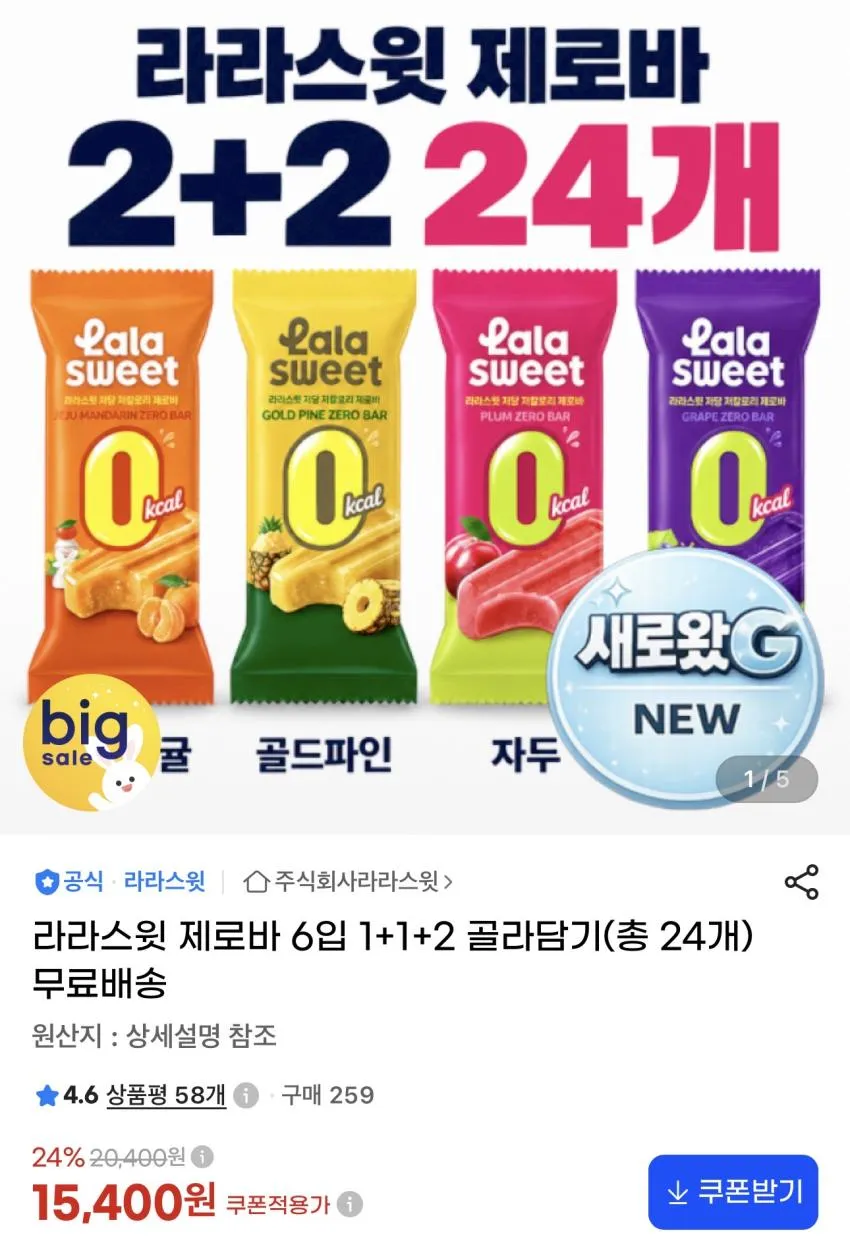Open the 주식회사라라스윗 seller page
850x1243 pixels.
point(348,882)
